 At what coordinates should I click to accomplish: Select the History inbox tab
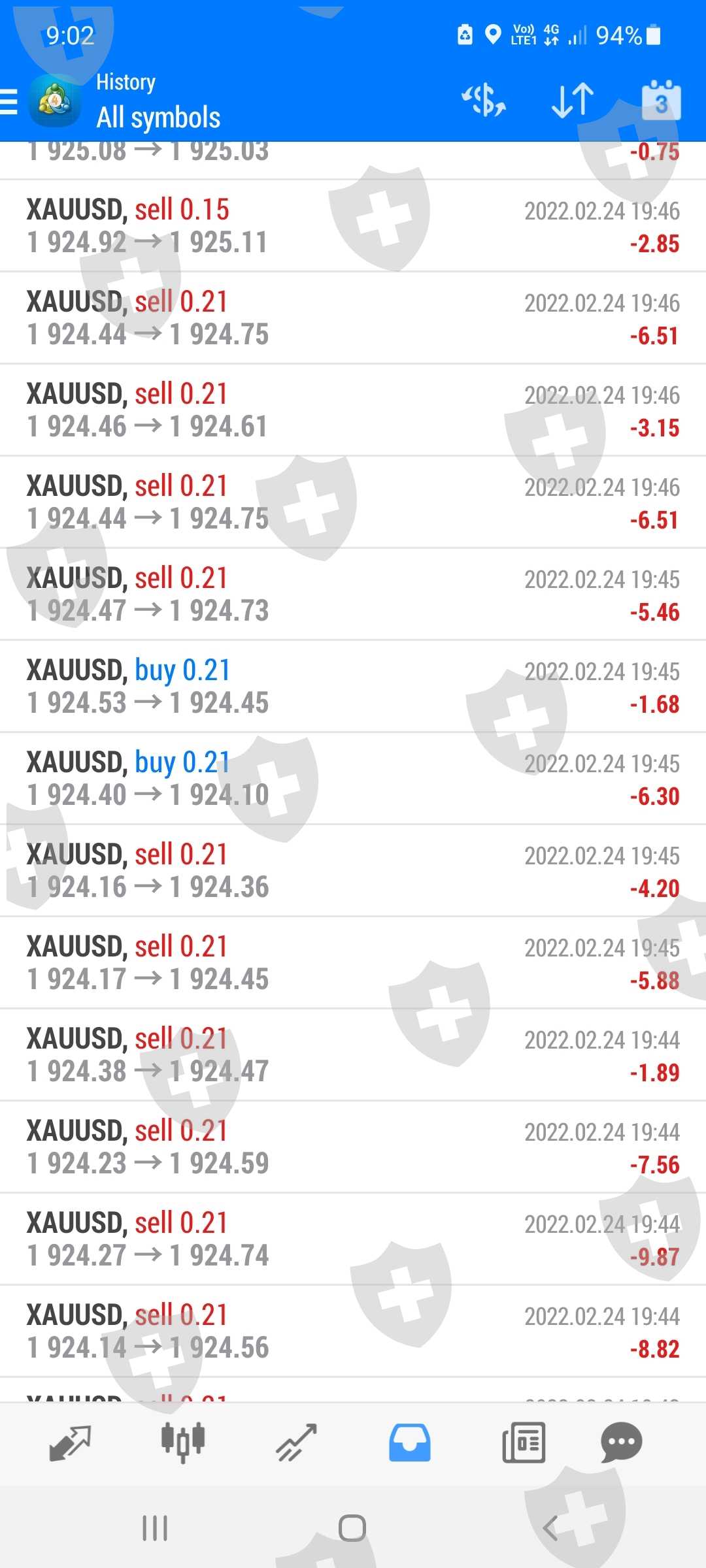(410, 1443)
